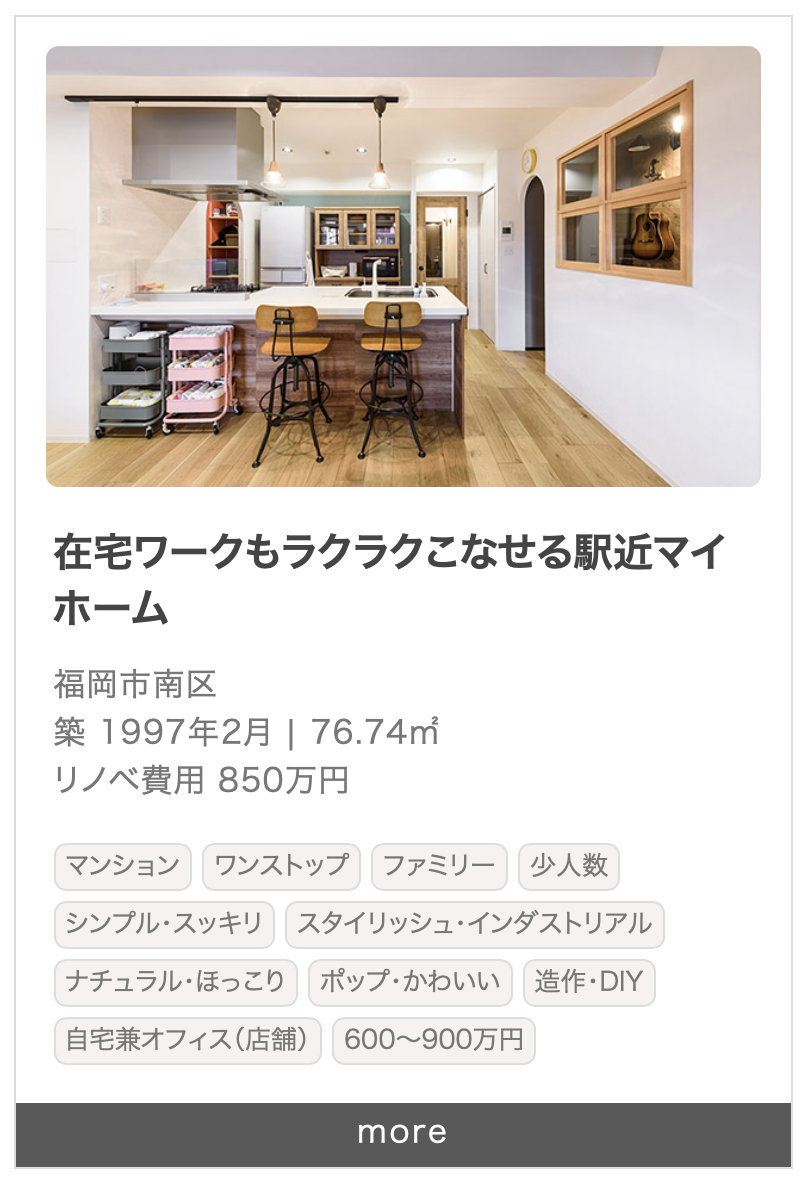Open the 自宅兼オフィス(店舗) tag
806x1182 pixels.
click(187, 1040)
